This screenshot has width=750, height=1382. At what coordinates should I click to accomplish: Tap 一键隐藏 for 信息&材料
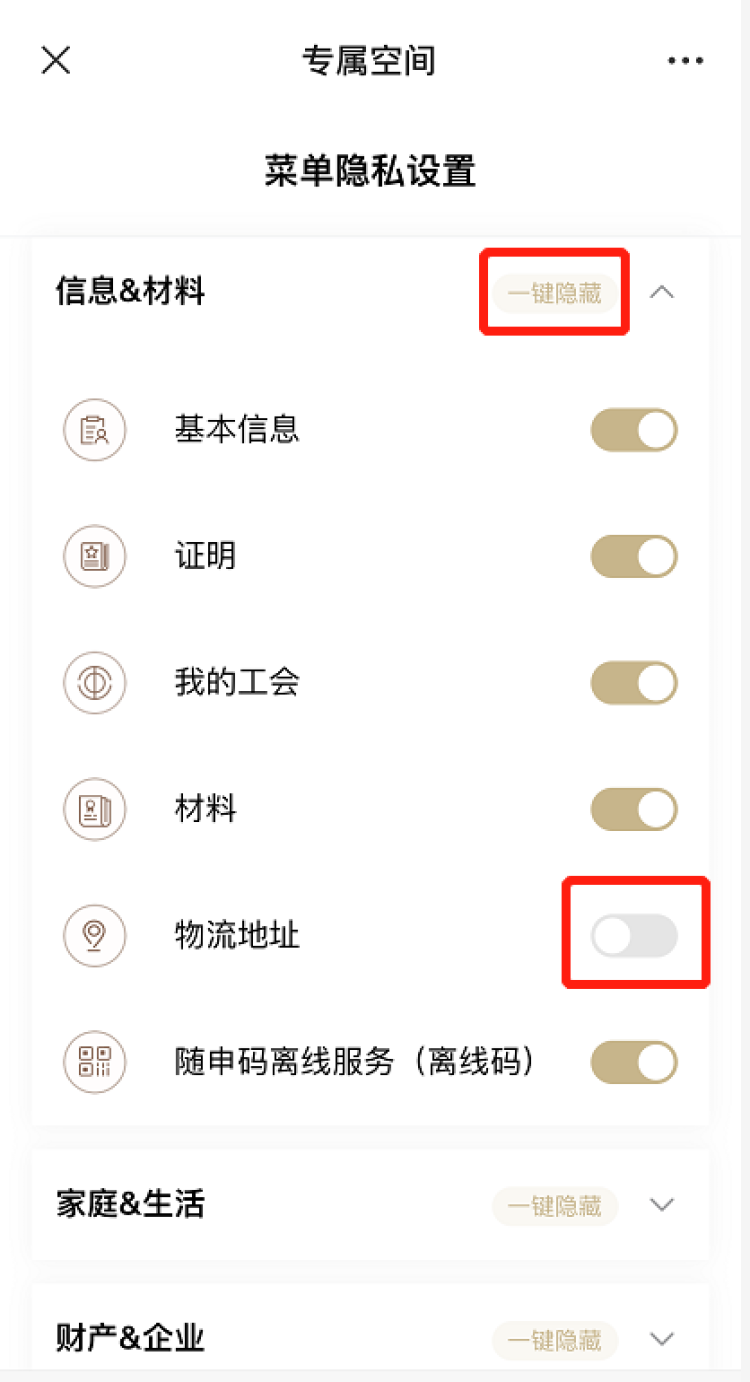click(555, 294)
